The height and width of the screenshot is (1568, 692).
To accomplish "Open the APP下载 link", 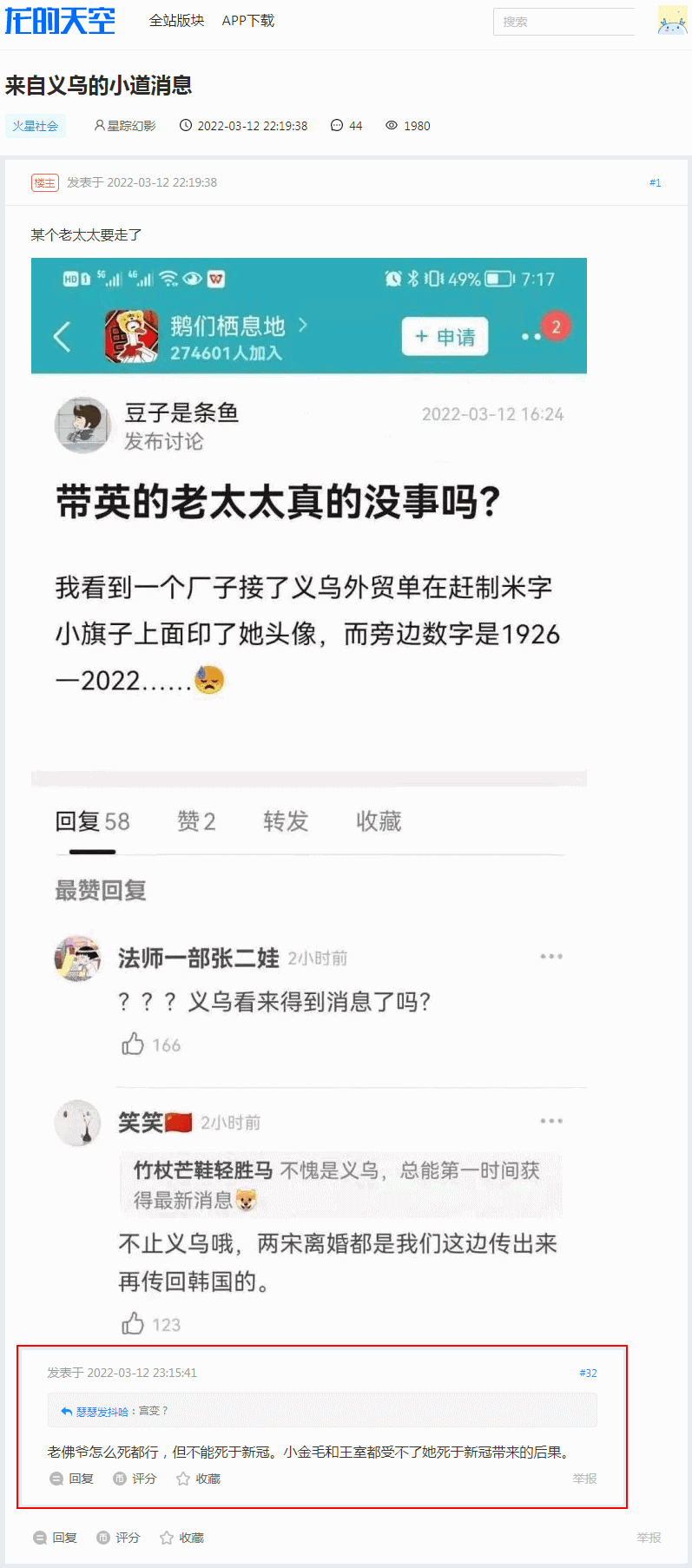I will (248, 21).
